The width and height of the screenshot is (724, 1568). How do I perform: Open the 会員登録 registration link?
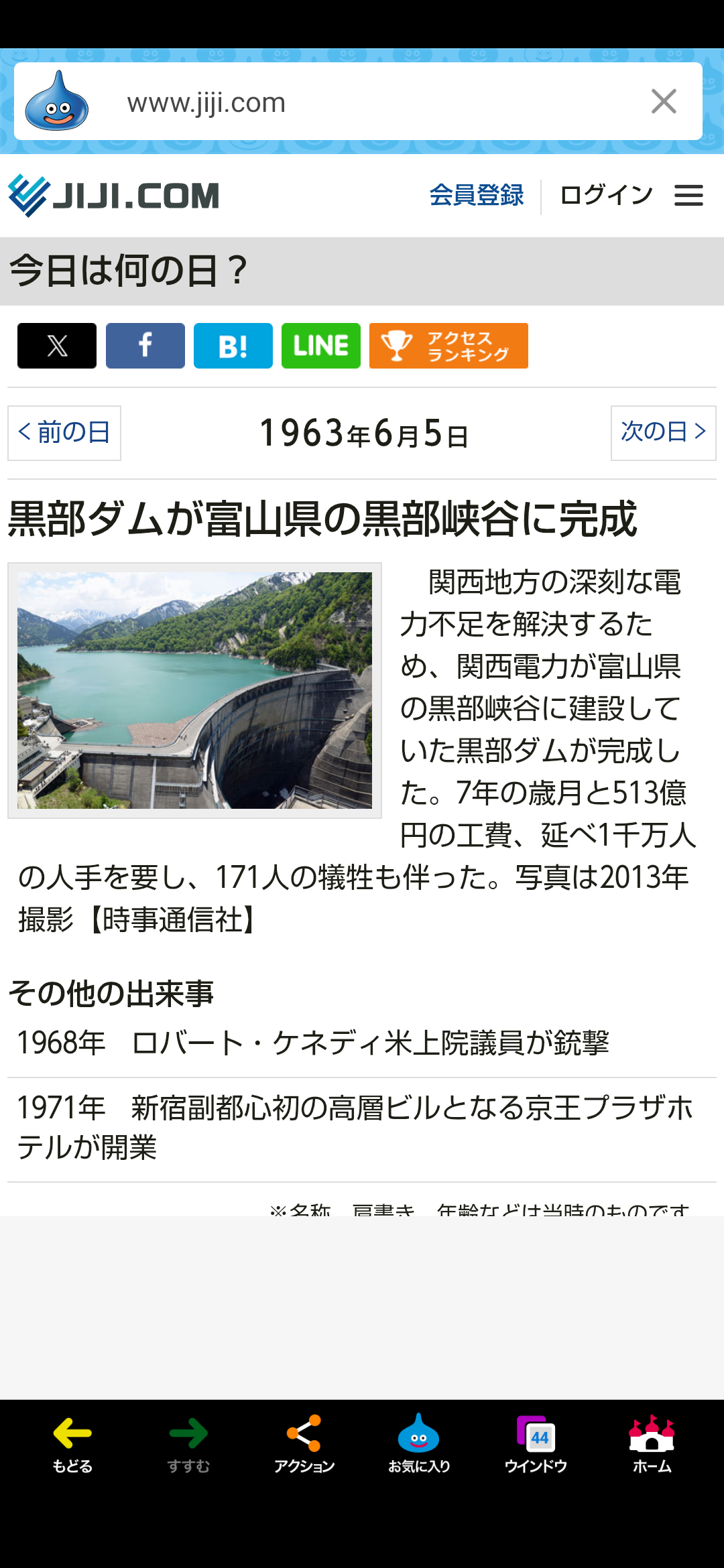477,195
